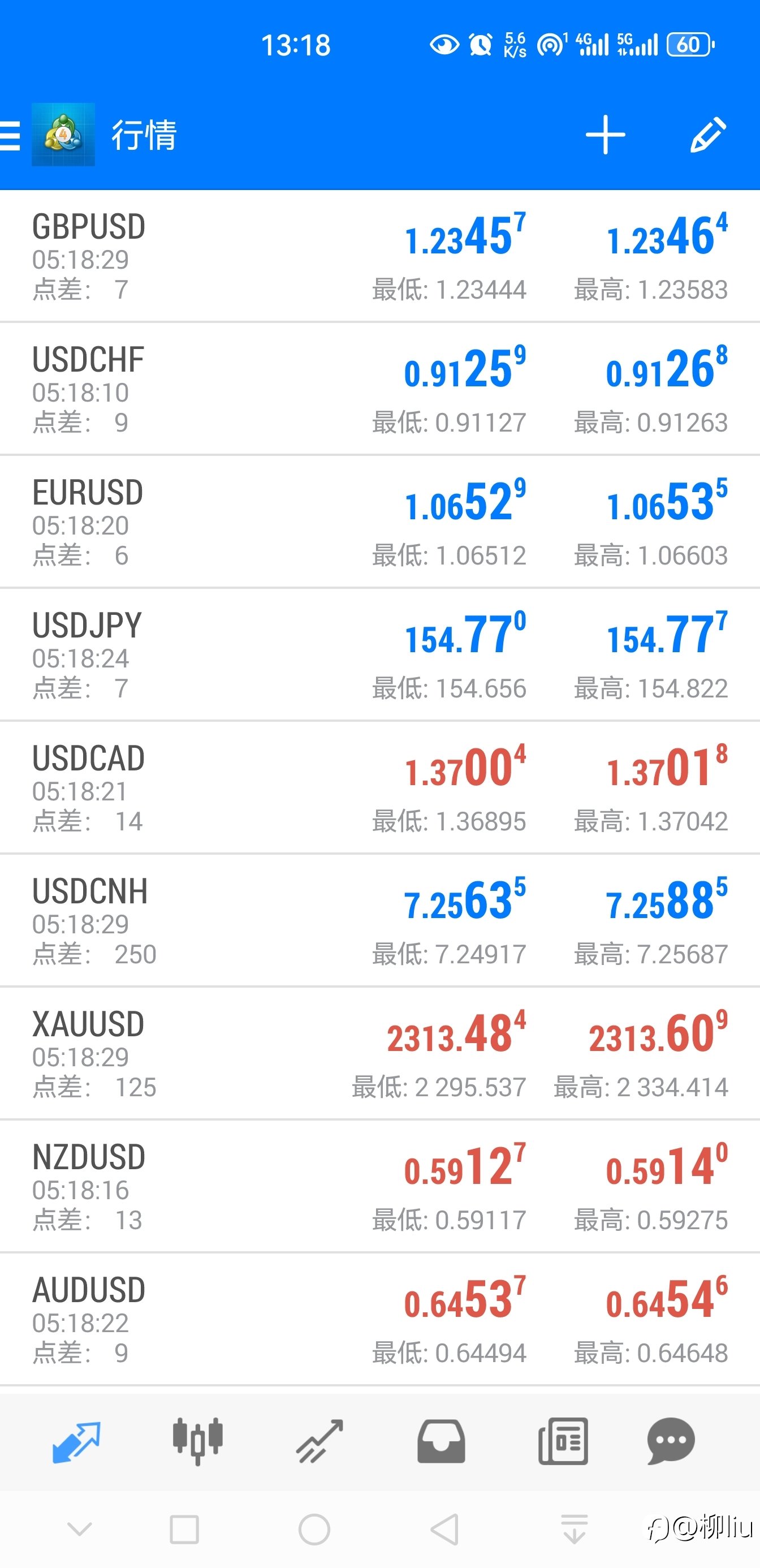Open the AUDUSD quote row
This screenshot has height=1568, width=760.
tap(379, 1320)
